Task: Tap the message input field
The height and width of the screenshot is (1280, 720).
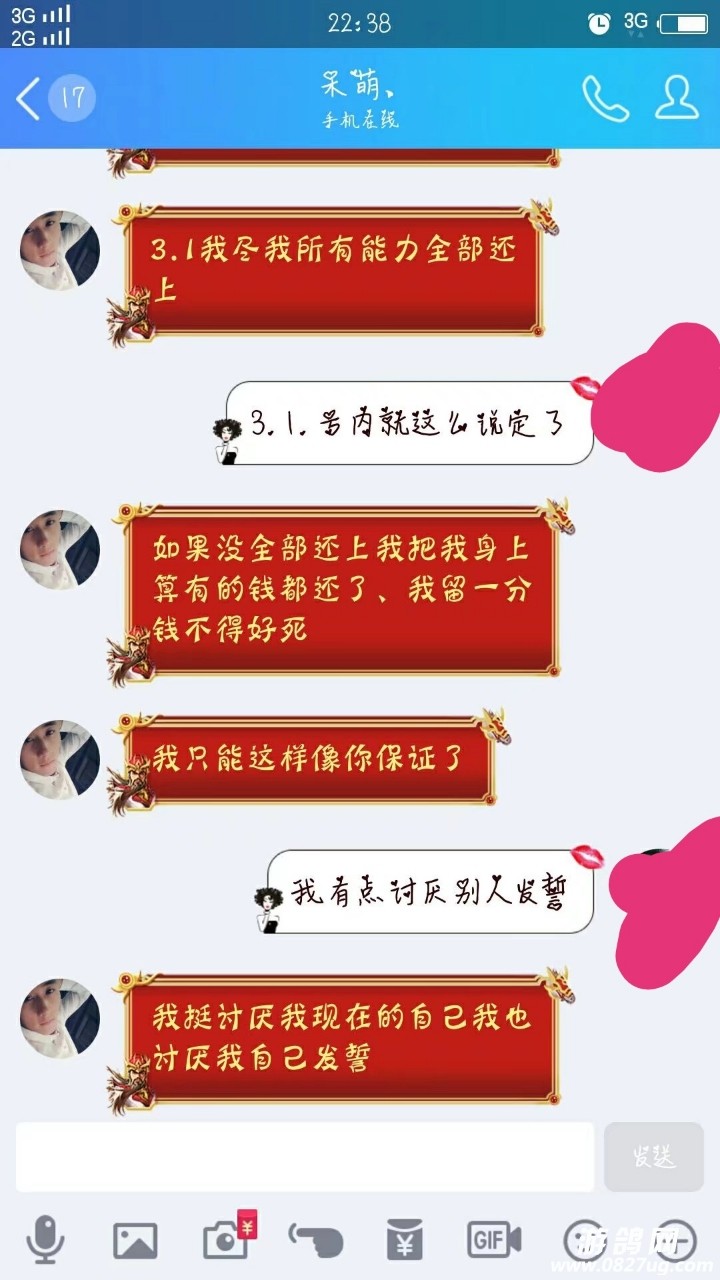Action: click(x=305, y=1157)
